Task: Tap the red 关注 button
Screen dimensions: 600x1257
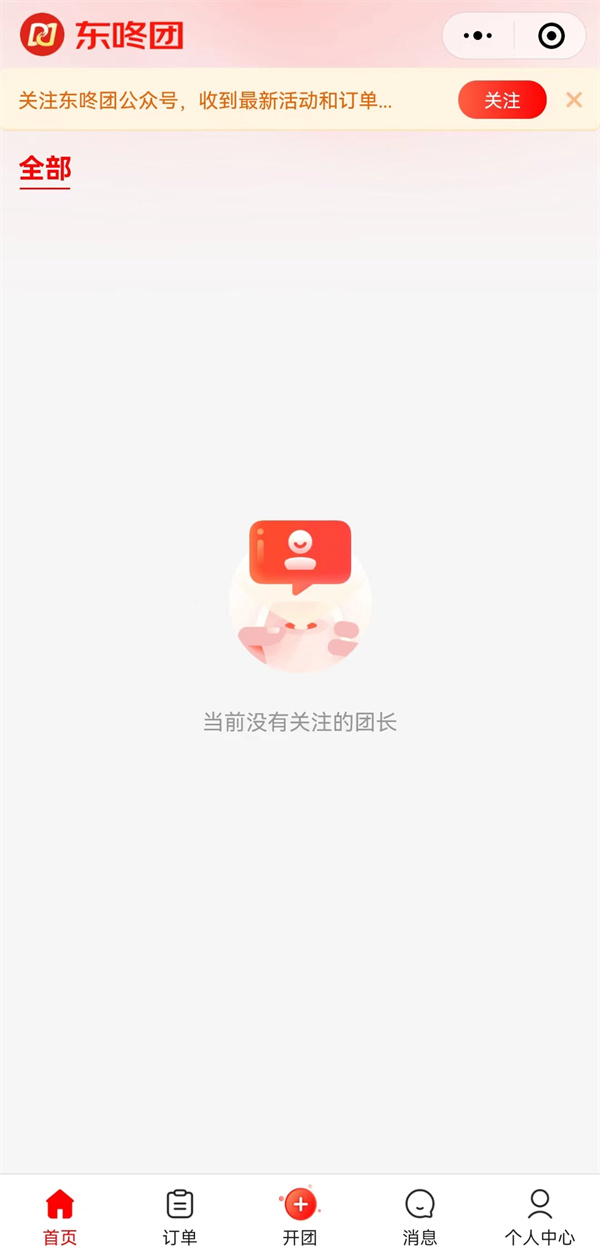Action: (x=502, y=100)
